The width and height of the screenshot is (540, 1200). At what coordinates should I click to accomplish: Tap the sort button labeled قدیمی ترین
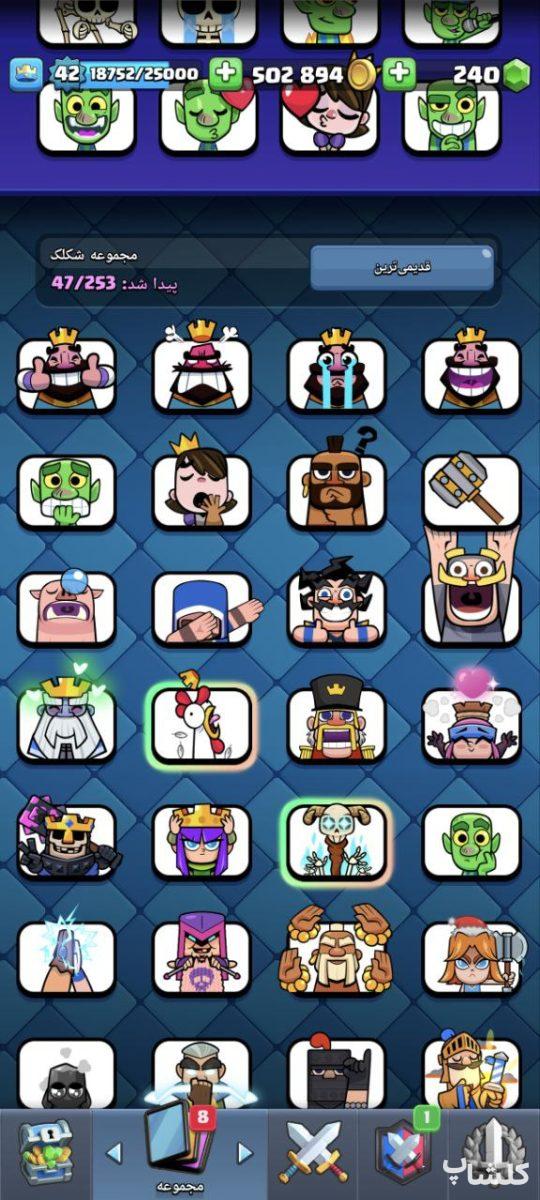402,267
